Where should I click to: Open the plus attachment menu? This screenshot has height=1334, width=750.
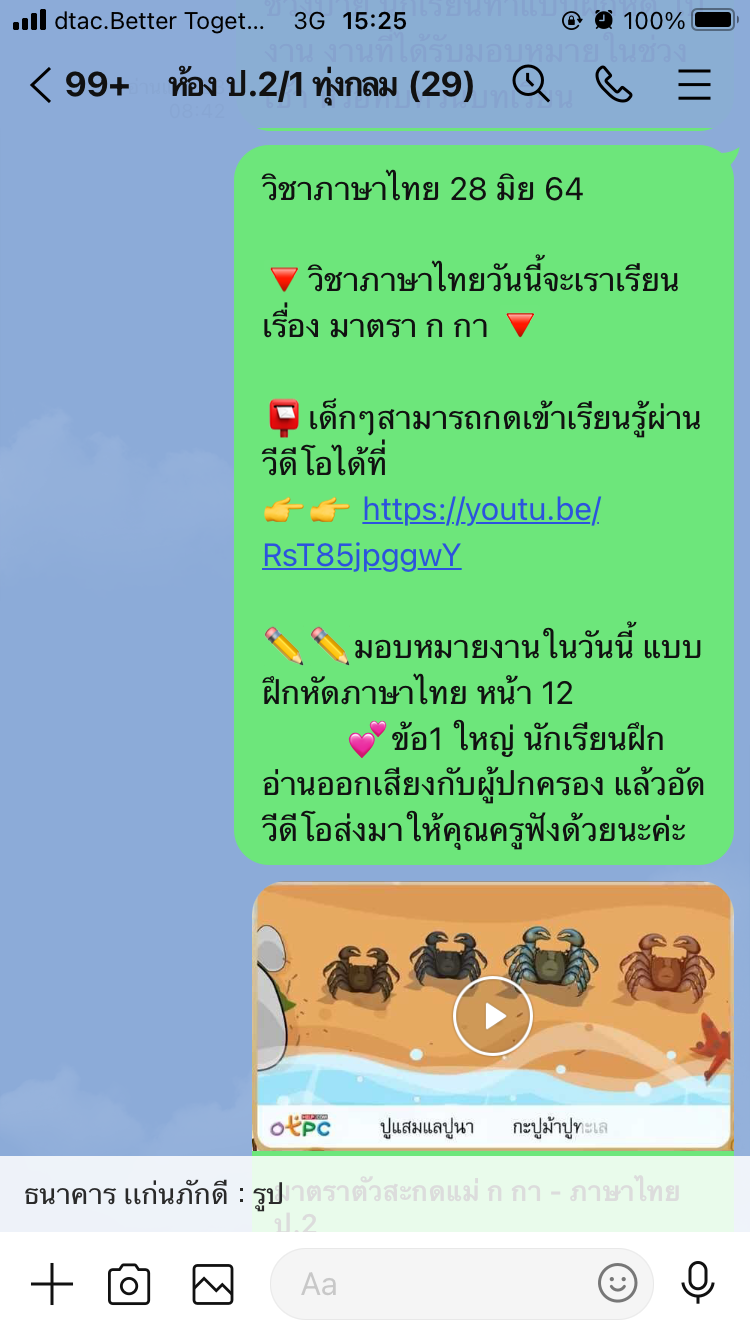coord(52,1284)
